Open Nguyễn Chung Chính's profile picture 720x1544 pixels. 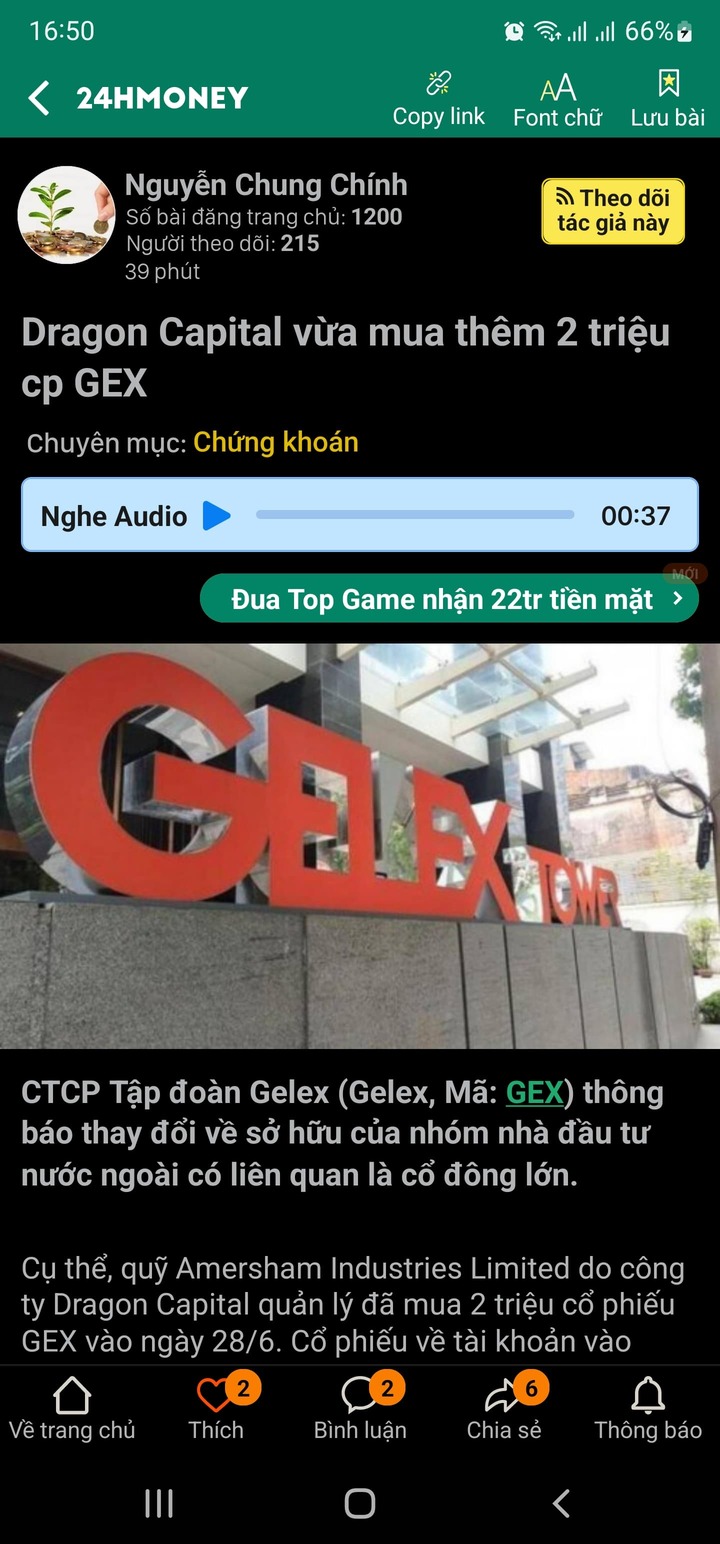(x=66, y=215)
